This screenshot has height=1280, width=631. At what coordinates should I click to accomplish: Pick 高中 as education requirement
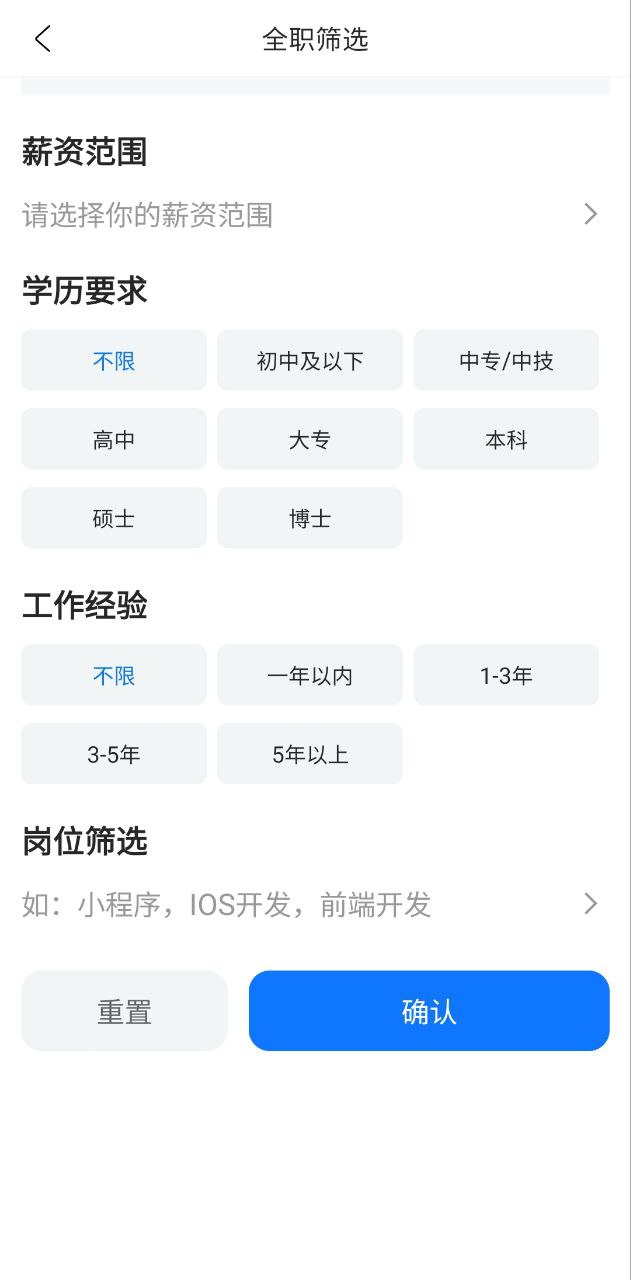(x=114, y=440)
